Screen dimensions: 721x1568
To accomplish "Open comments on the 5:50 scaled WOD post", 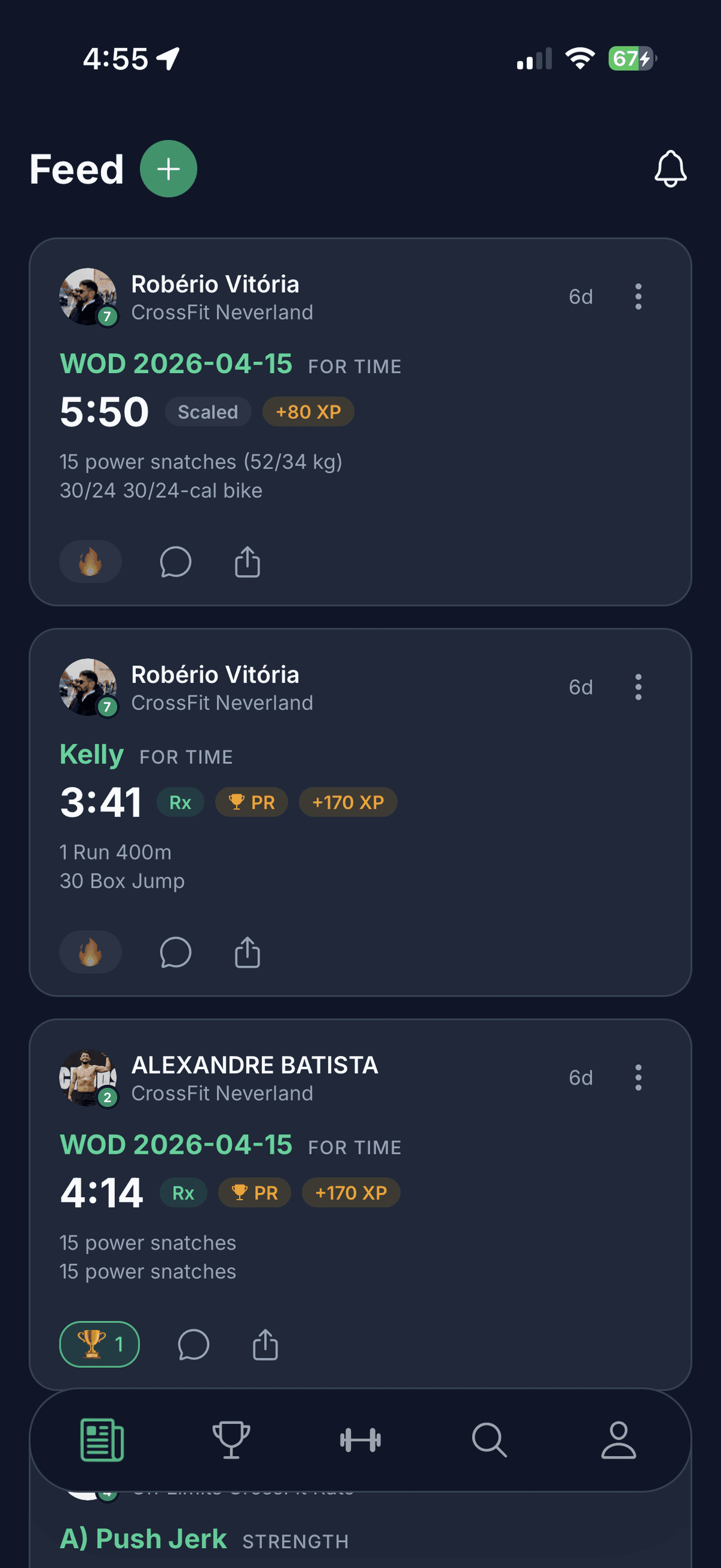I will [x=176, y=562].
